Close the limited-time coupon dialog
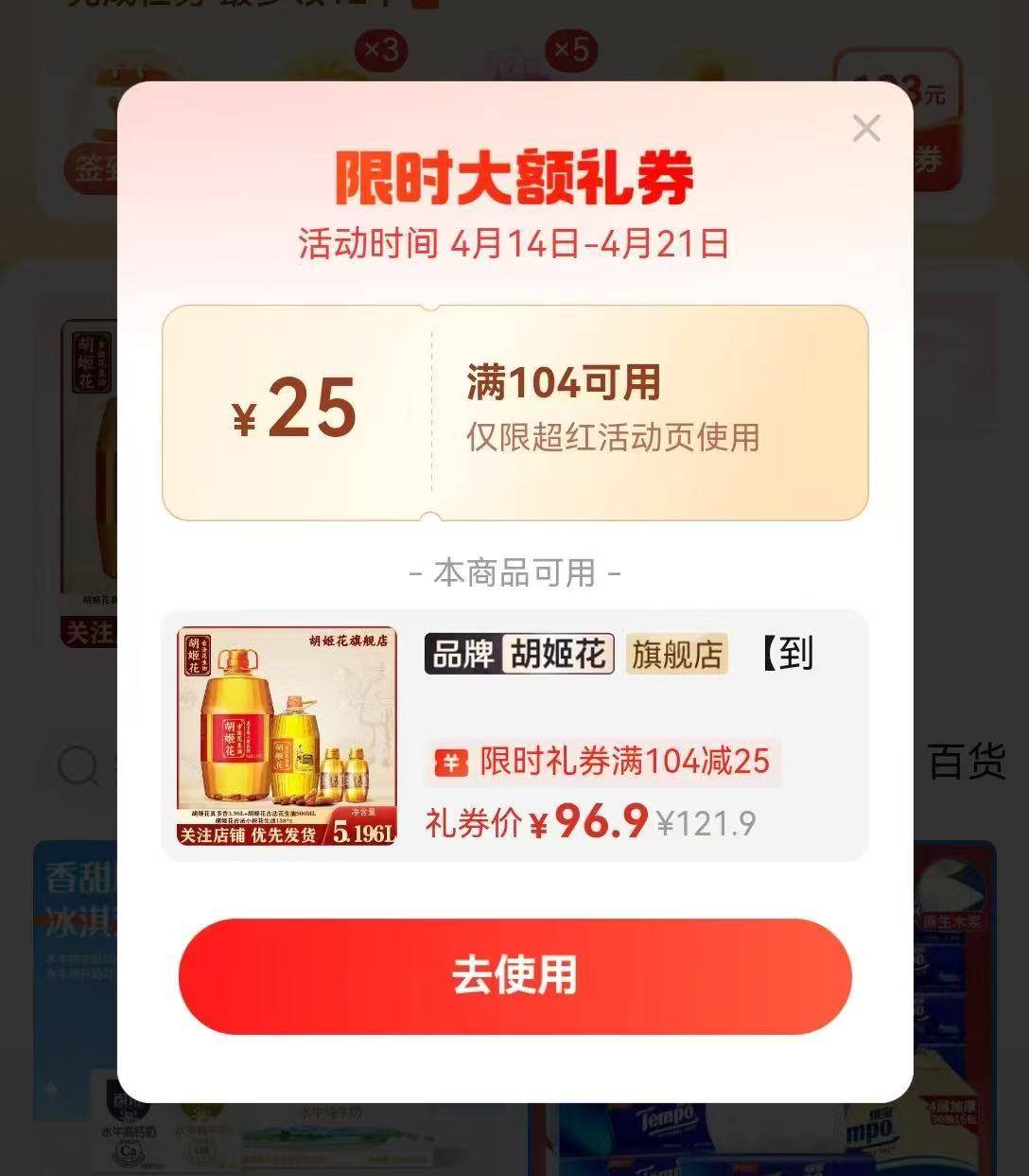This screenshot has width=1029, height=1176. 865,128
